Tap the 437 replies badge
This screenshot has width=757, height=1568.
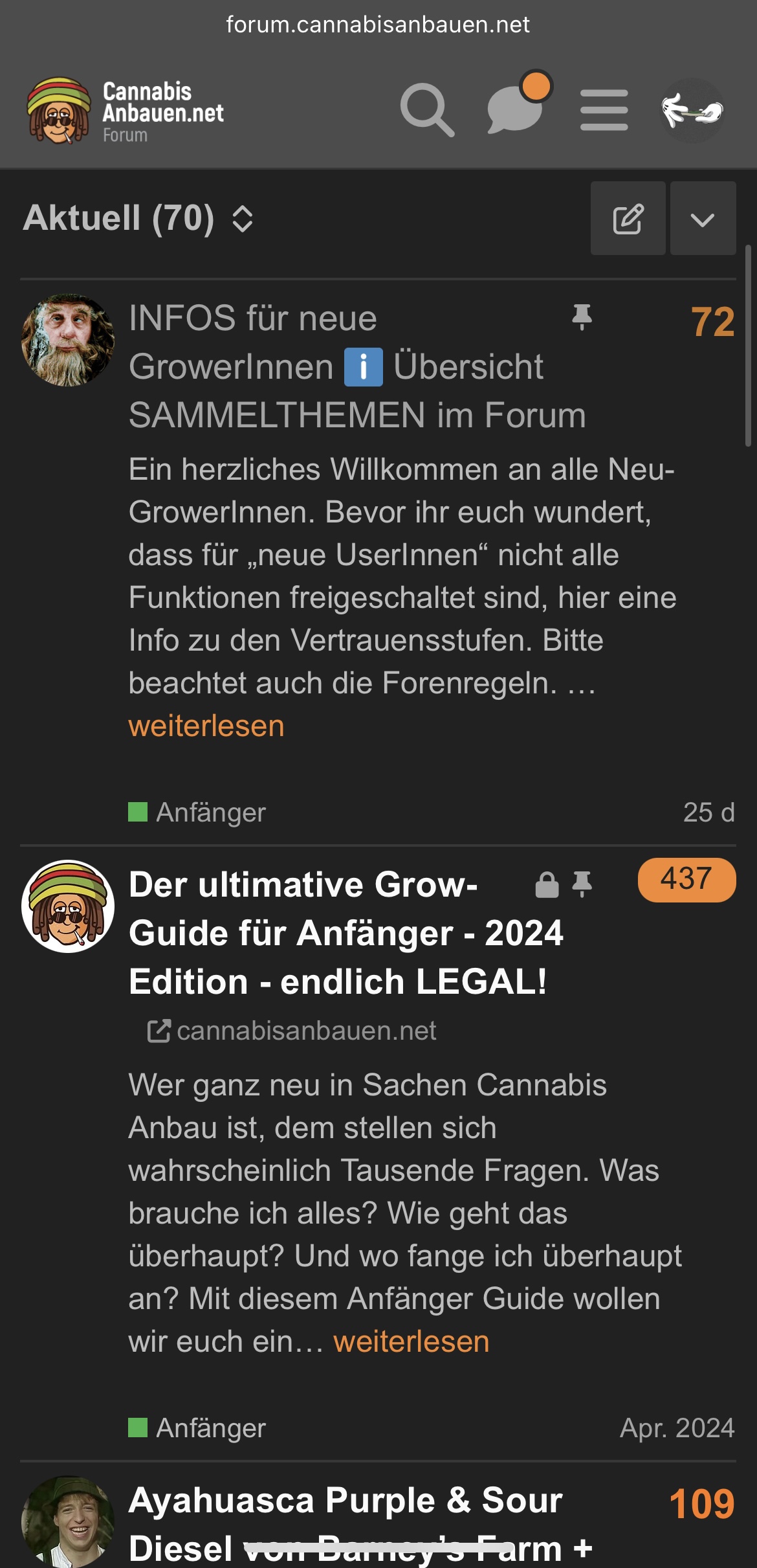[x=686, y=880]
